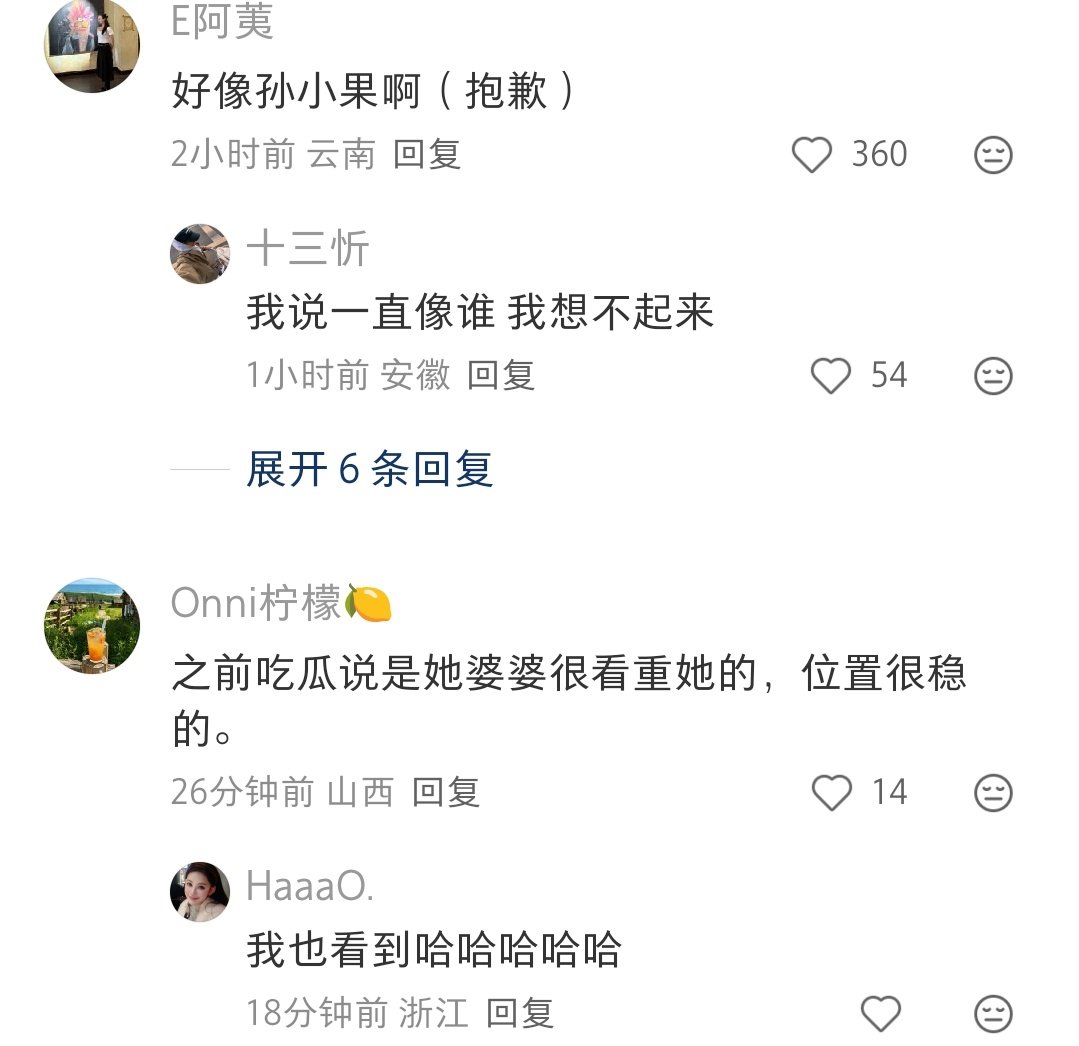Viewport: 1079px width, 1046px height.
Task: Open E阿荑's profile avatar
Action: (92, 46)
